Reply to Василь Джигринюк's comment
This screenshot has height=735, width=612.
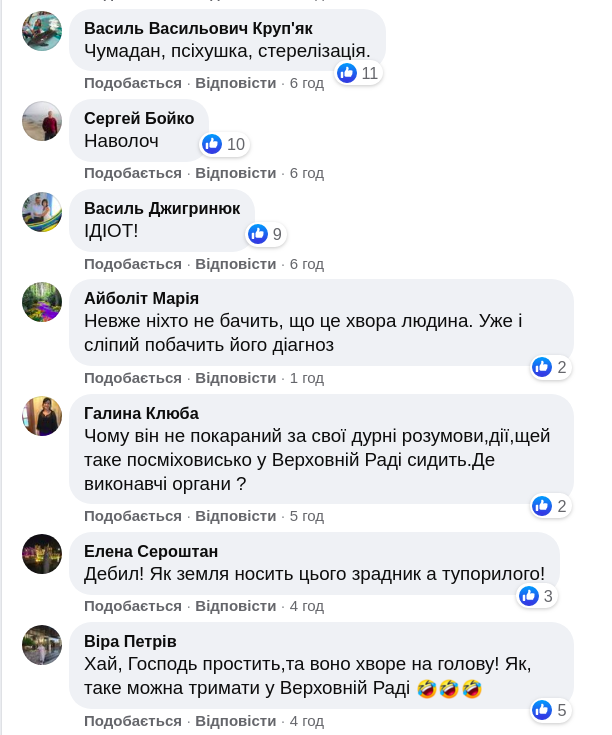[x=235, y=264]
